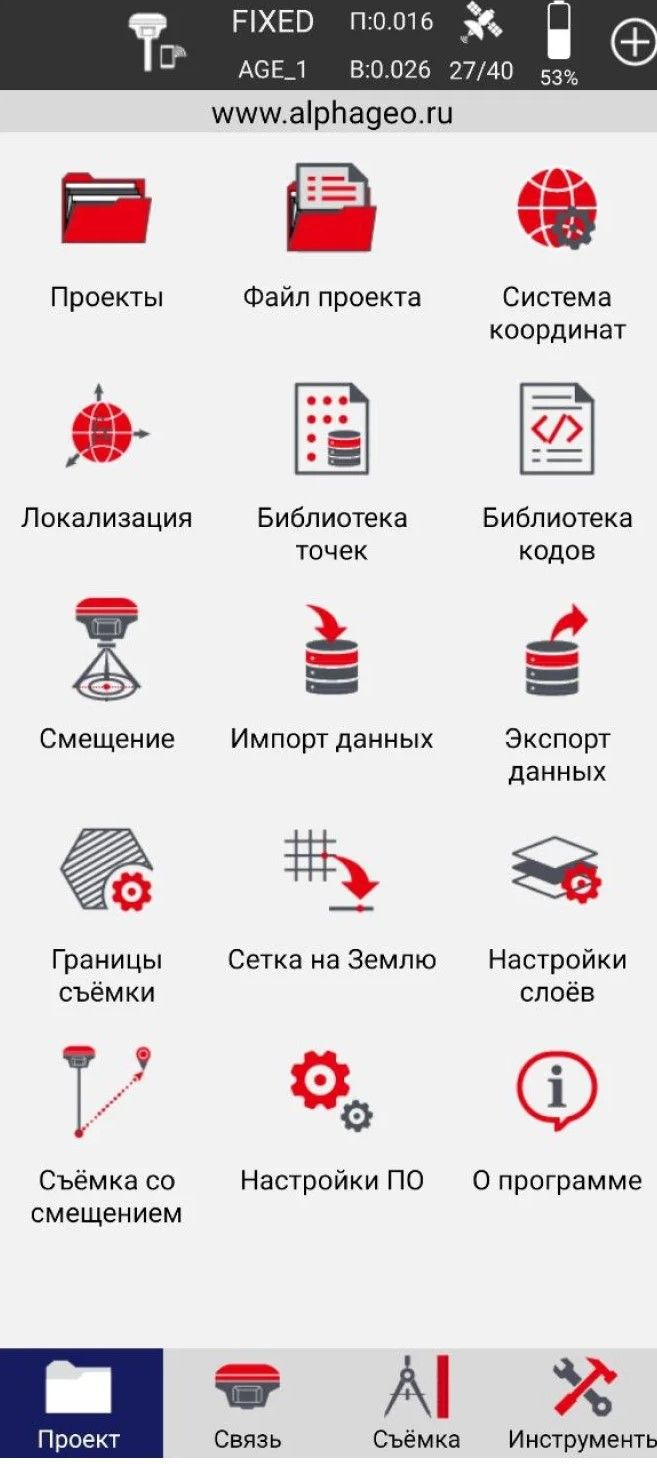Switch to the Связь tab
Screen dimensions: 657x1464
(x=246, y=1406)
